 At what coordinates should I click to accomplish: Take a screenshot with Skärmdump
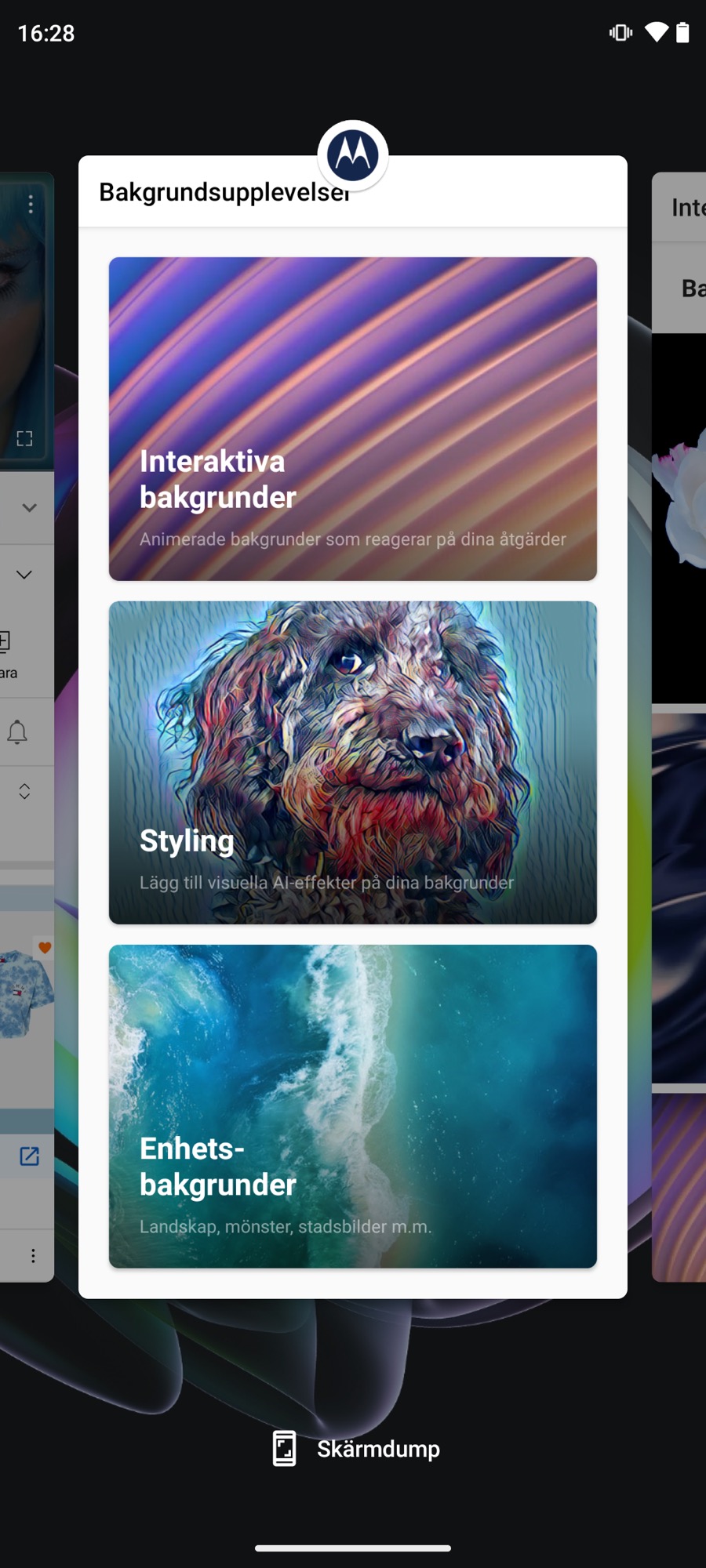(355, 1449)
